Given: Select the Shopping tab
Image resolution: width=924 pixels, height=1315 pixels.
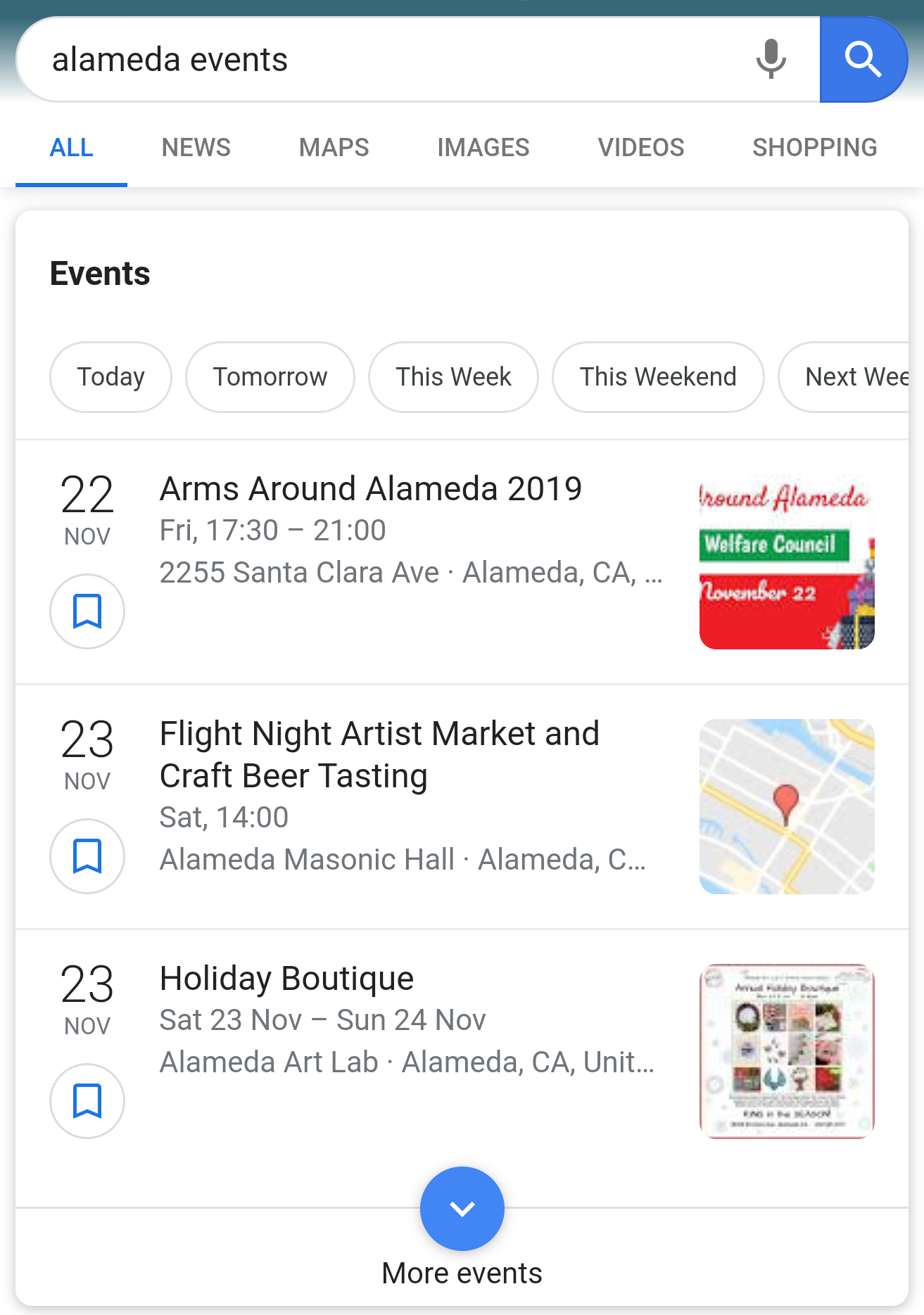Looking at the screenshot, I should click(x=814, y=148).
